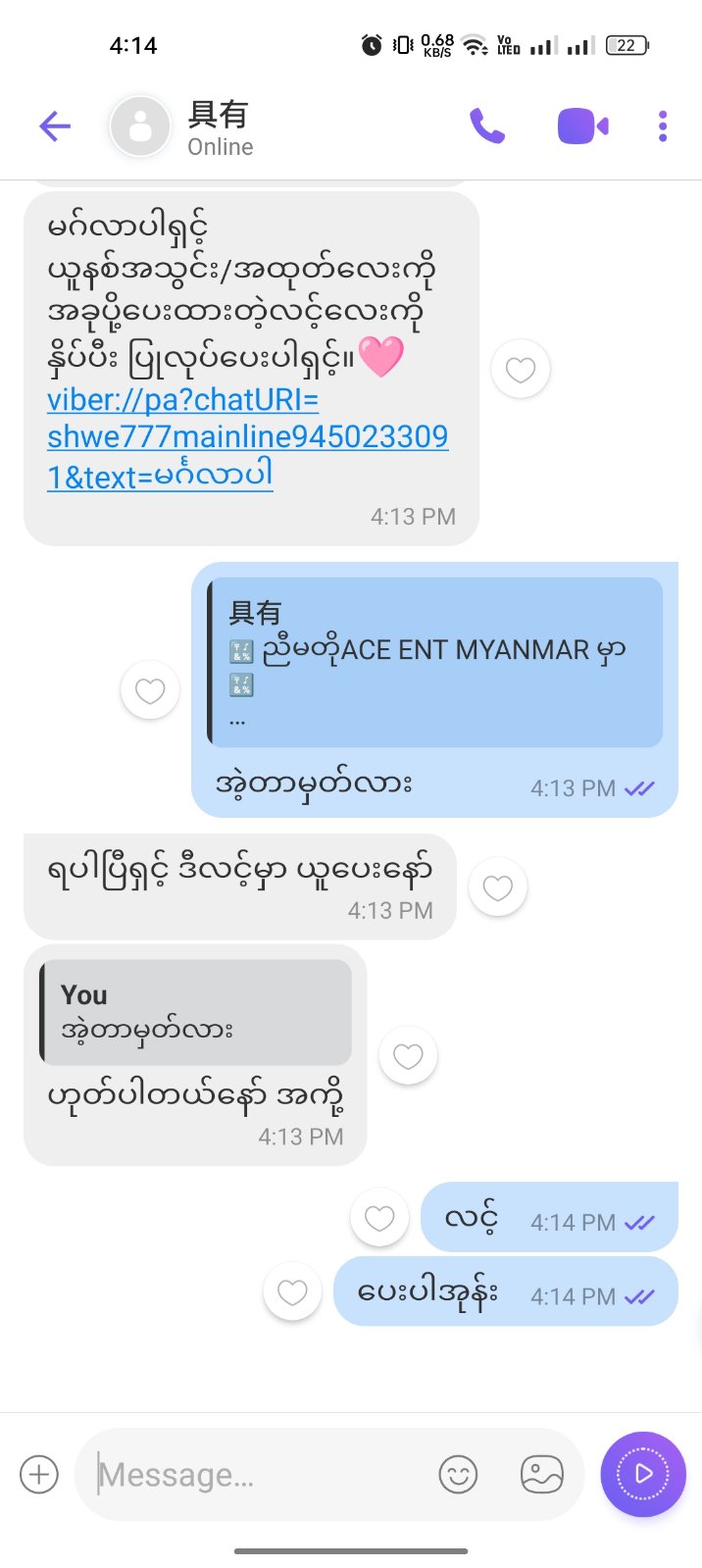Image resolution: width=702 pixels, height=1568 pixels.
Task: Open the viber://pa?chatURI shwe777mainline link
Action: click(x=247, y=437)
